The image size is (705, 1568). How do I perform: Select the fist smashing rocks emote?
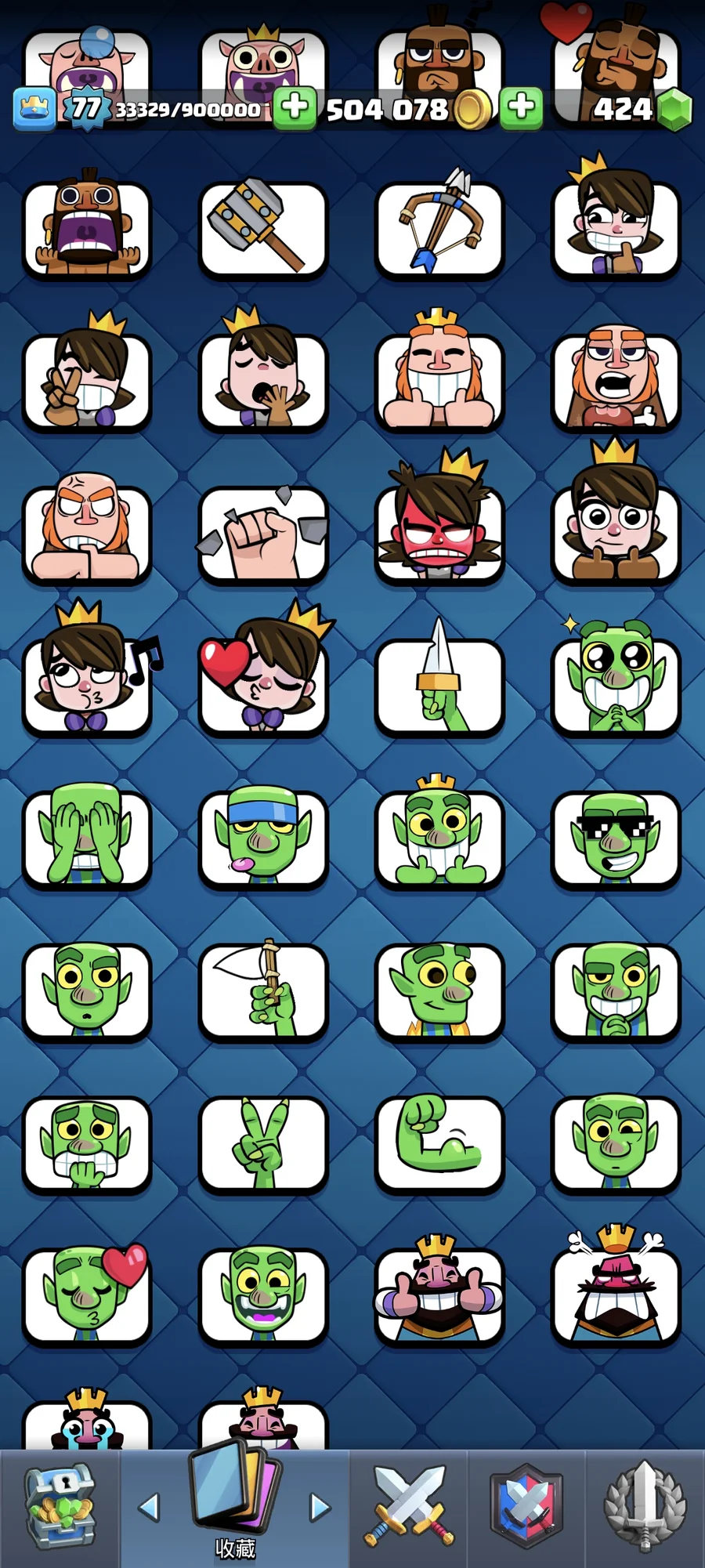(262, 534)
